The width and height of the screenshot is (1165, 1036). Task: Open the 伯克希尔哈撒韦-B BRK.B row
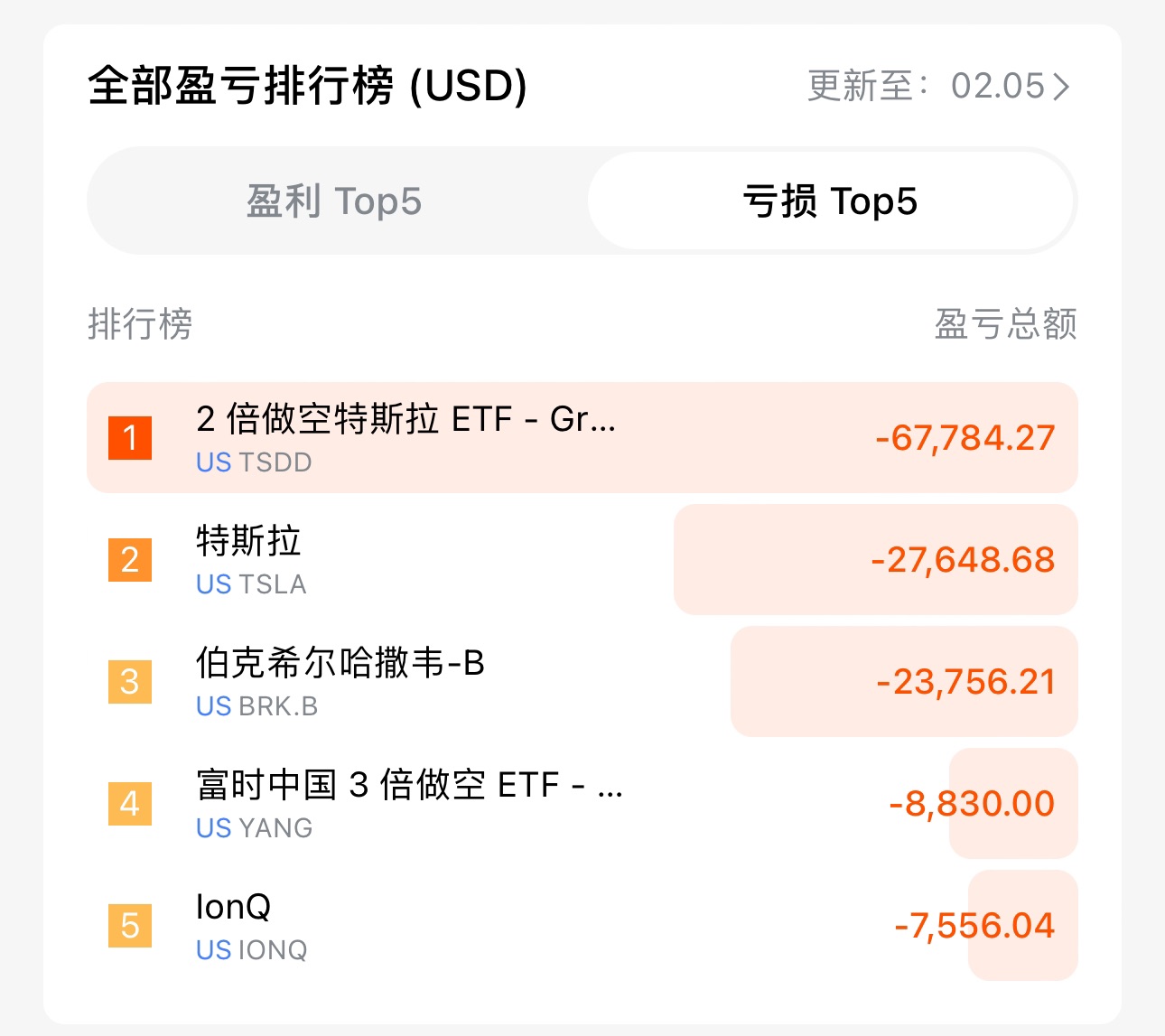click(582, 682)
